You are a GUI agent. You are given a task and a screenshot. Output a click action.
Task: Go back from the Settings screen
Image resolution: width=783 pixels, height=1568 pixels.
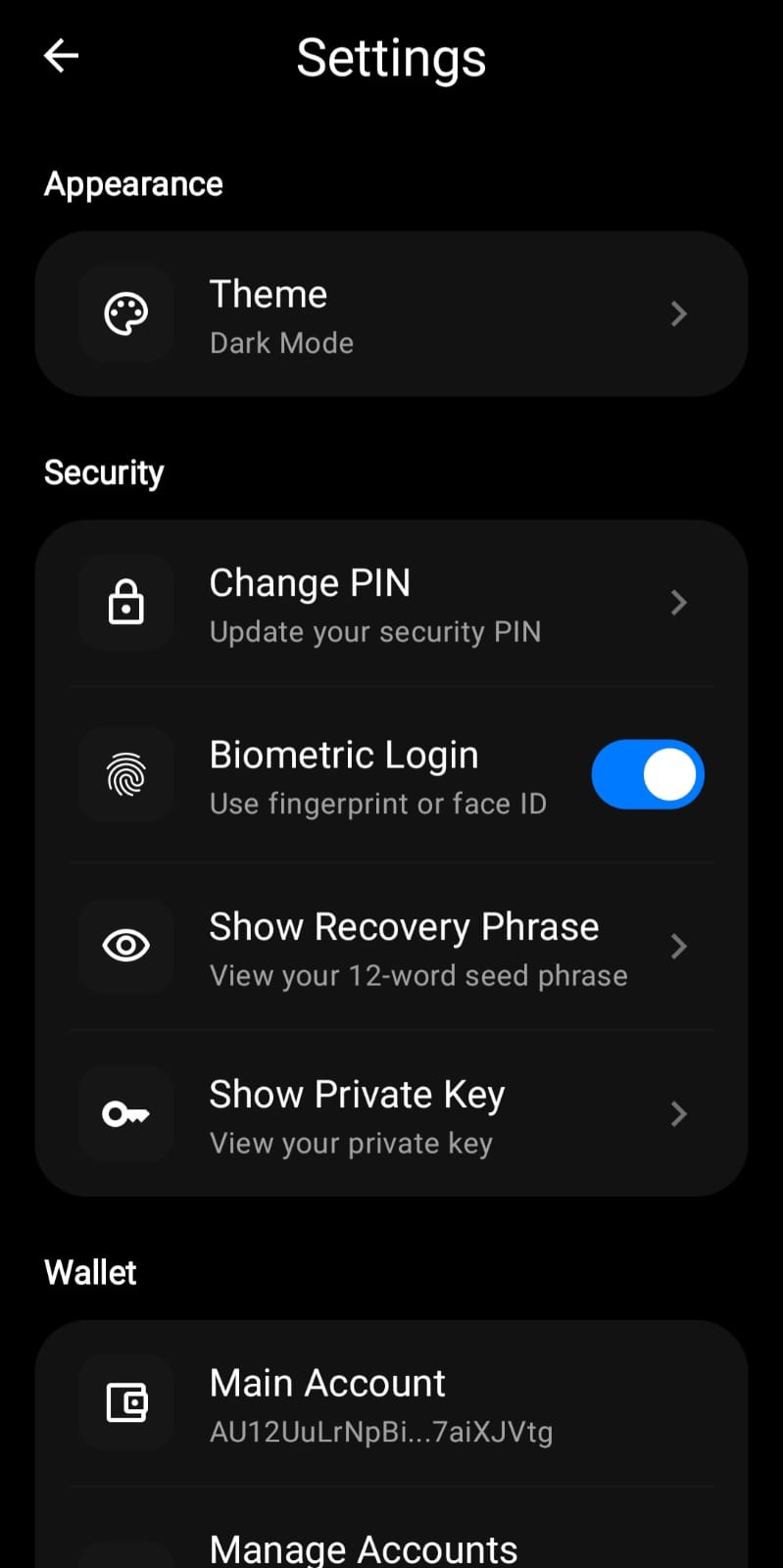tap(61, 56)
